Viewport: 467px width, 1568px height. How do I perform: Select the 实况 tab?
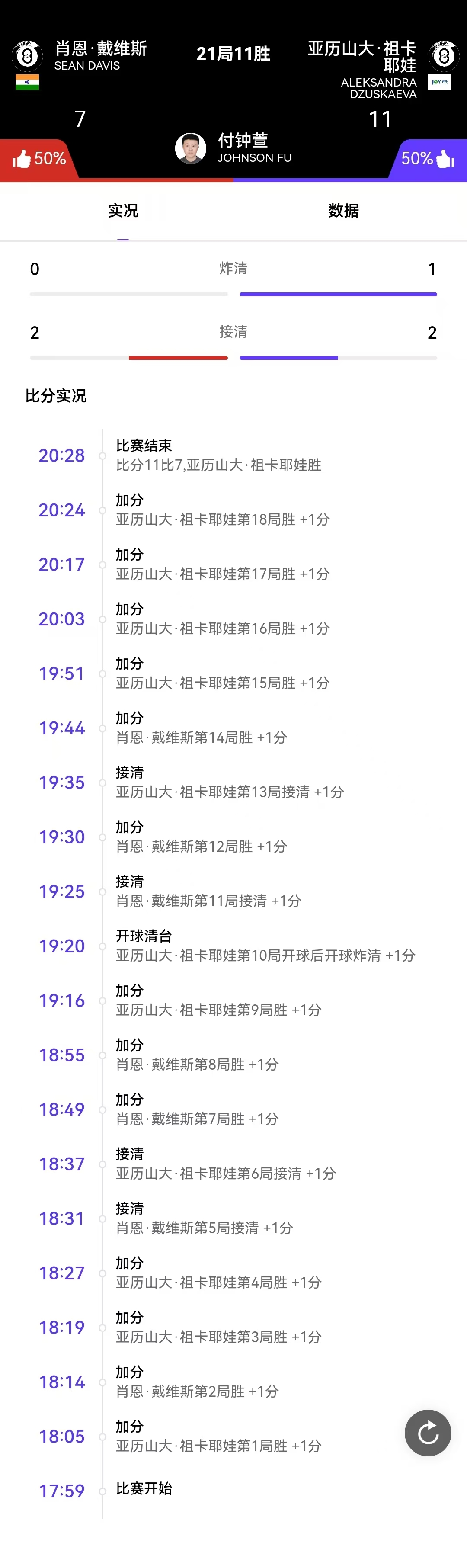(x=123, y=211)
